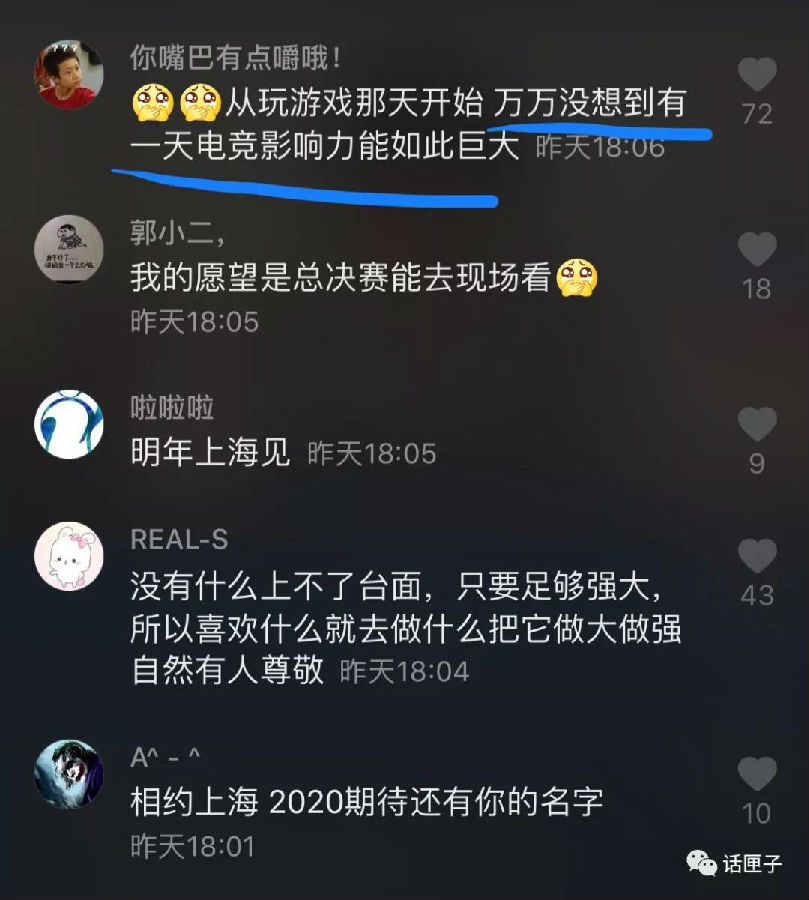The width and height of the screenshot is (809, 900).
Task: Like 啦啦啦's comment 明年上海见
Action: 757,424
